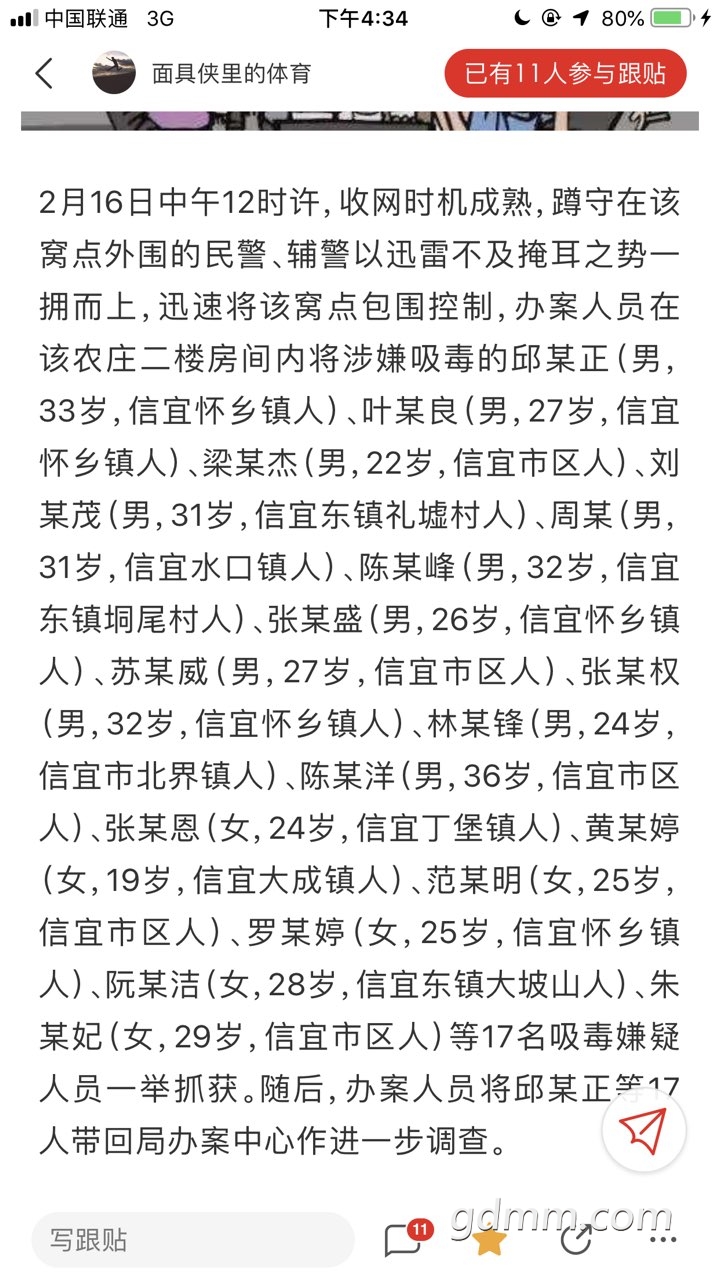The height and width of the screenshot is (1280, 720).
Task: Tap the 已有11人参与跟贴 button
Action: [x=566, y=74]
